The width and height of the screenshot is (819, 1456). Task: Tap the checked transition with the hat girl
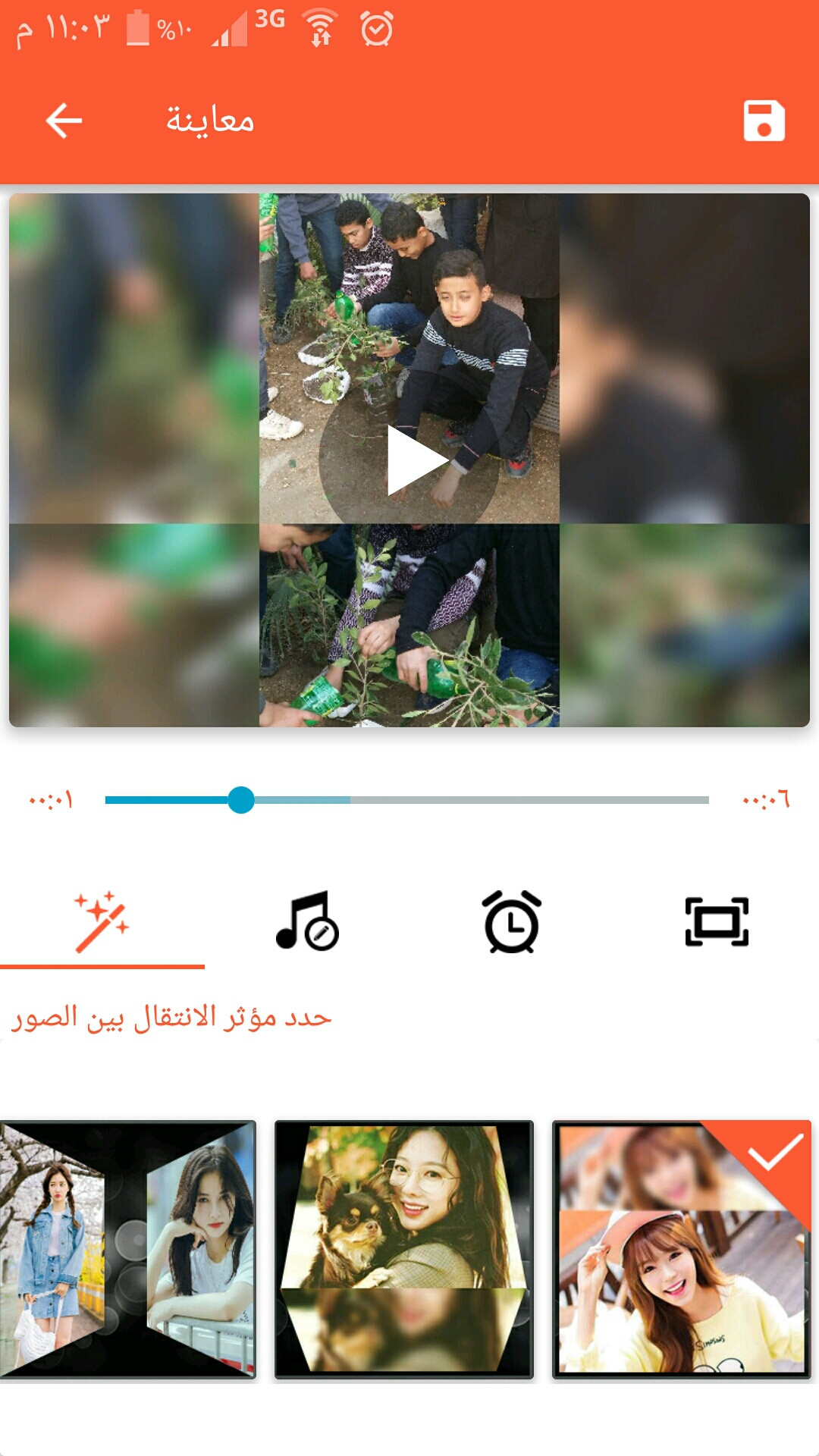[x=682, y=1249]
